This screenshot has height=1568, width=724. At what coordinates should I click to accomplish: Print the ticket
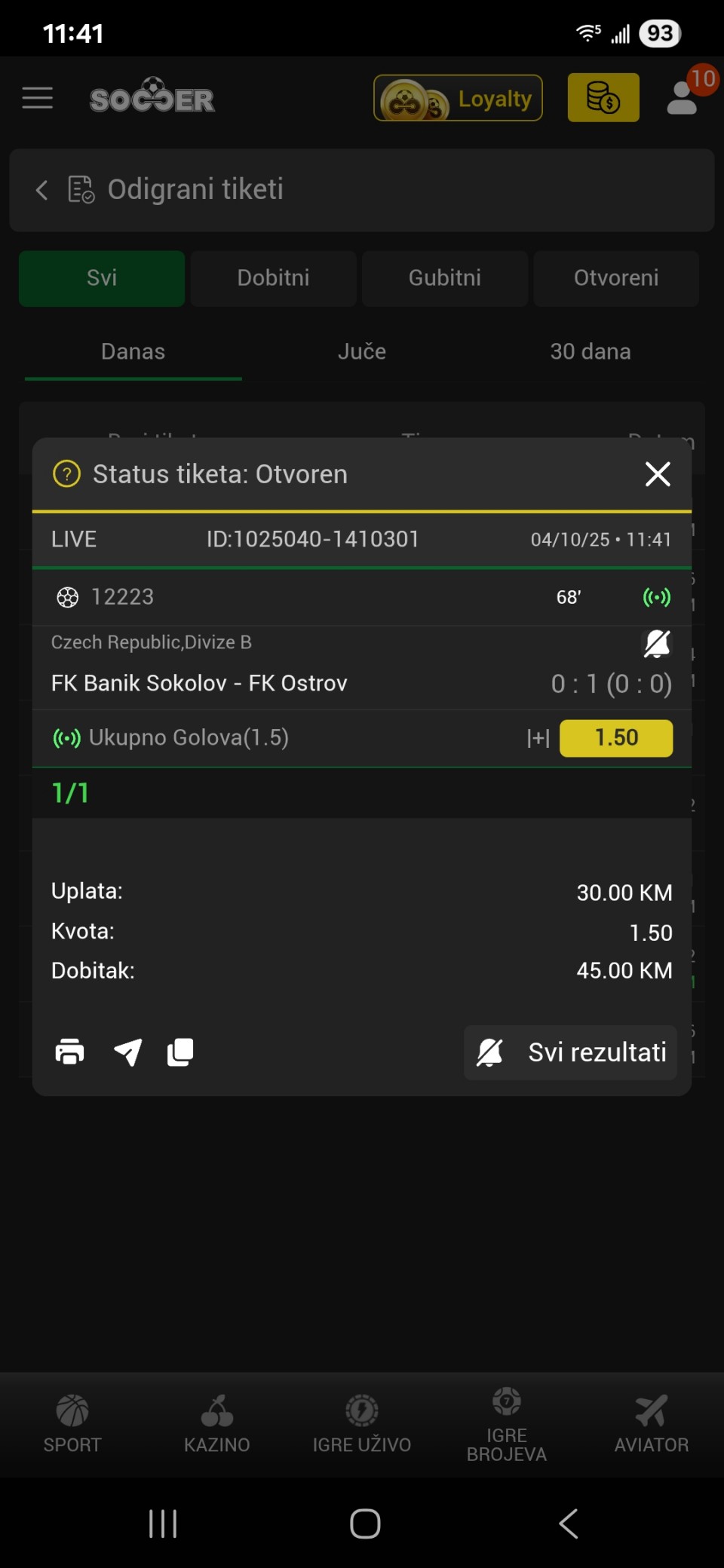(70, 1052)
